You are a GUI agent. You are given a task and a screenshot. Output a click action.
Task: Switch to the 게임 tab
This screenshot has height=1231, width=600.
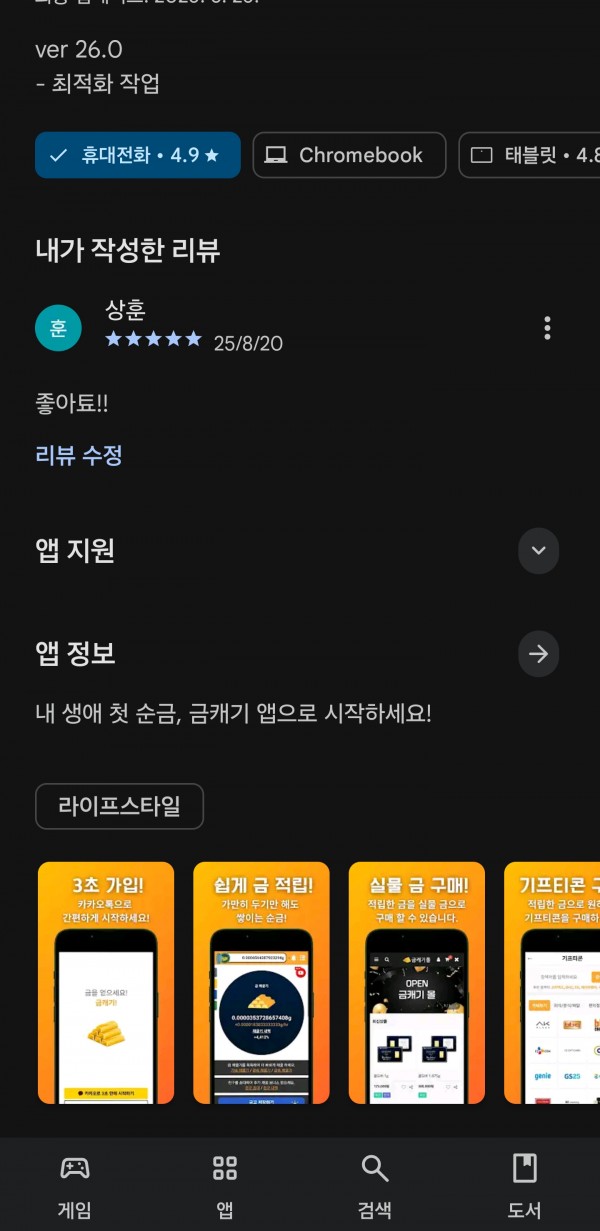[75, 1186]
